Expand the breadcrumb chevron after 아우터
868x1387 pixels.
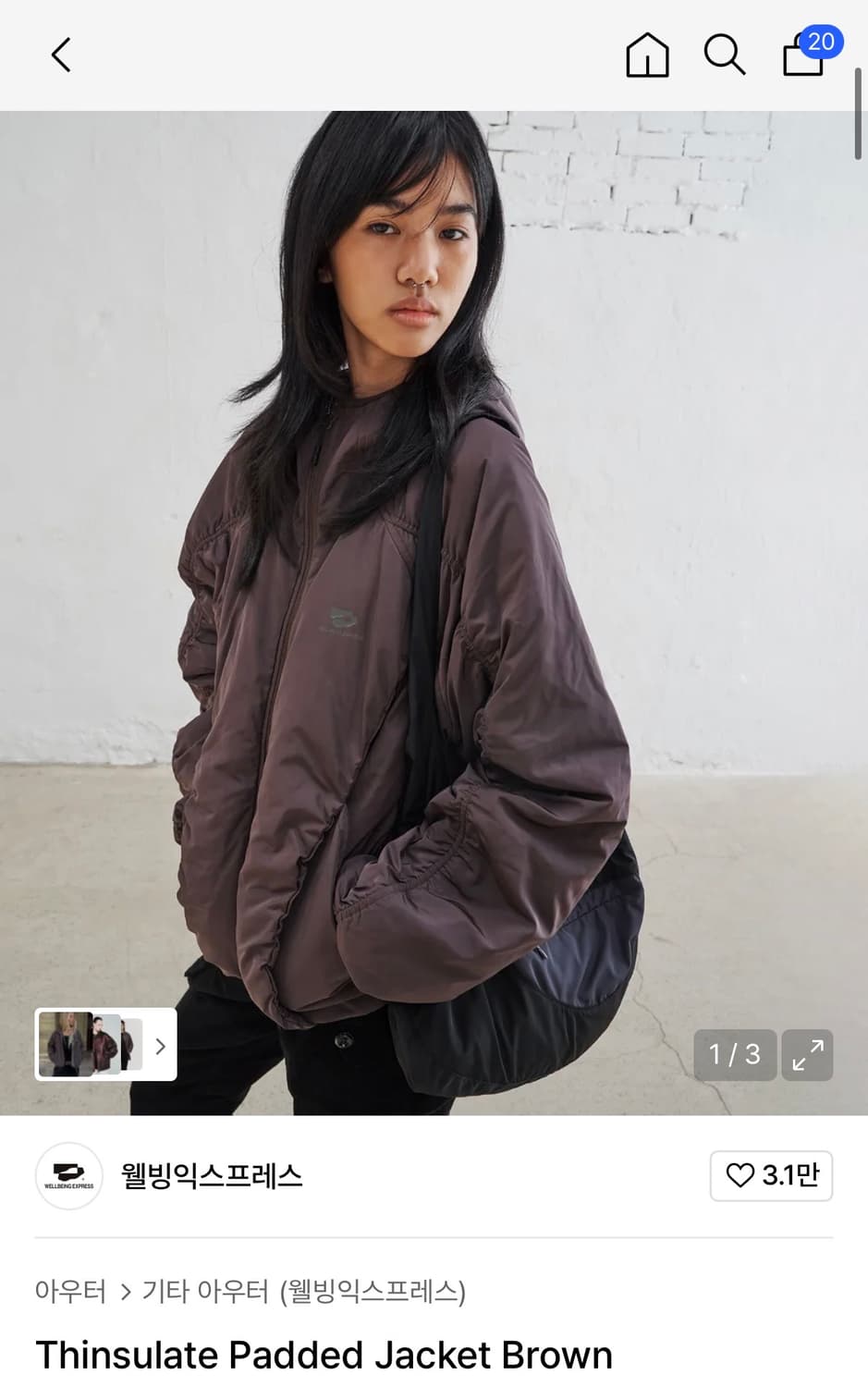[x=125, y=1293]
